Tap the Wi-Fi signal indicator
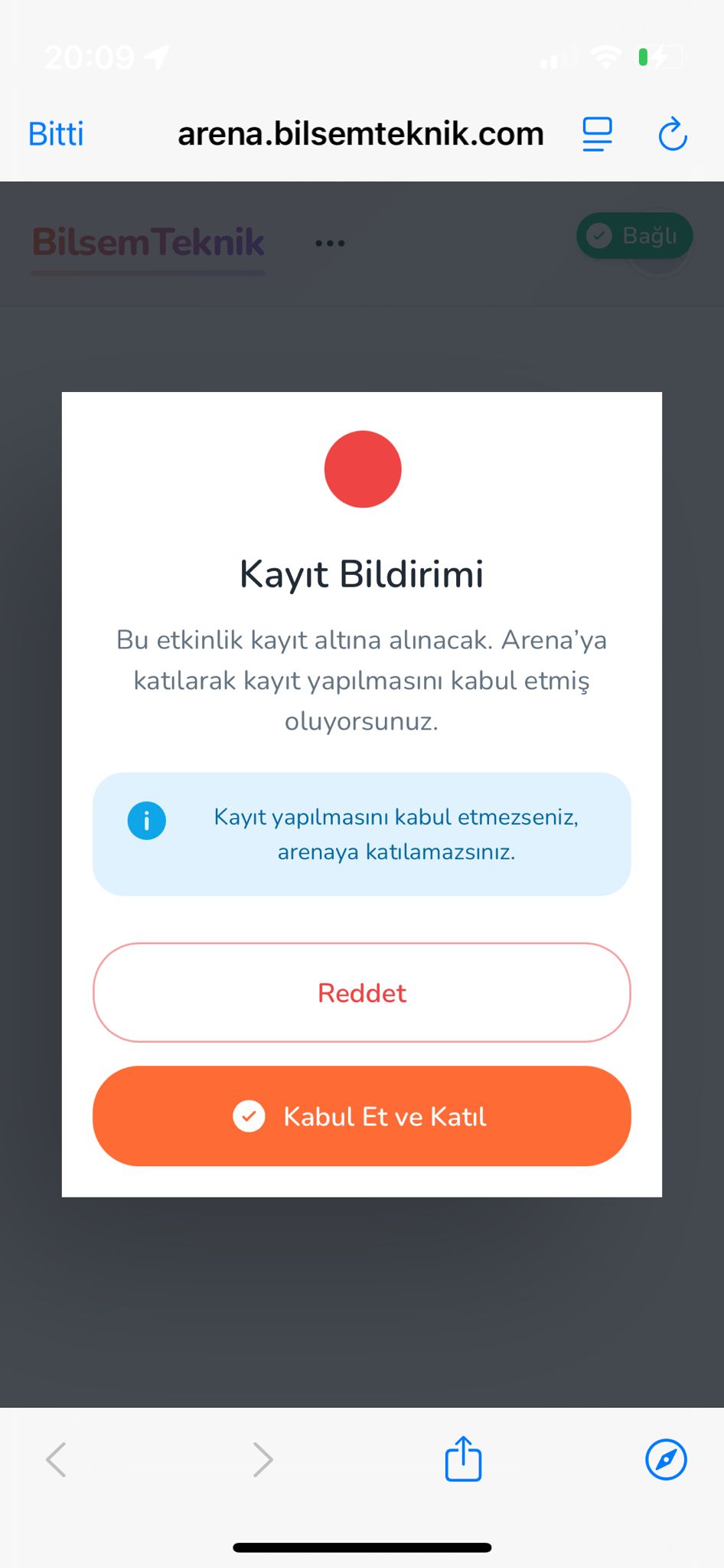Image resolution: width=724 pixels, height=1568 pixels. pos(607,55)
